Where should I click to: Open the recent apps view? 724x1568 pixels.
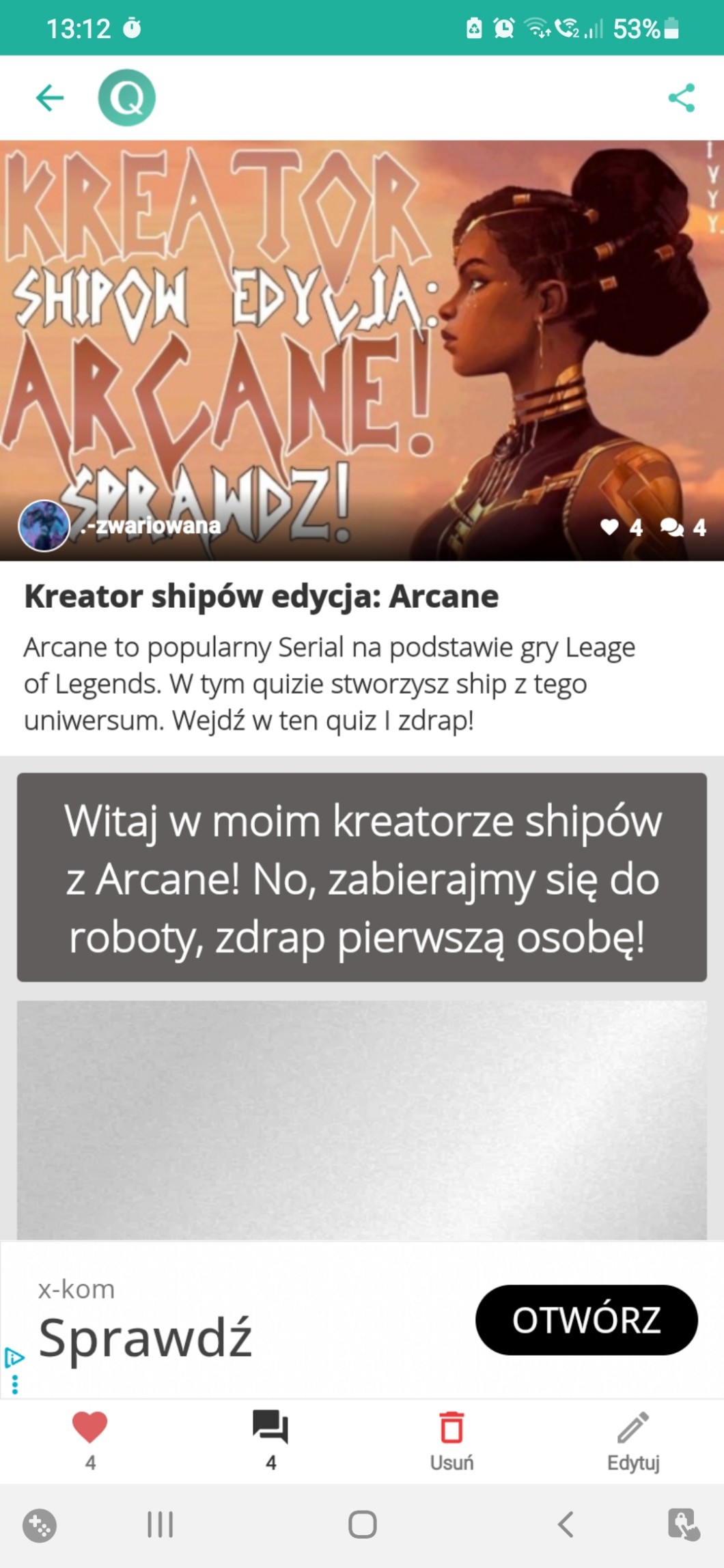point(161,1524)
